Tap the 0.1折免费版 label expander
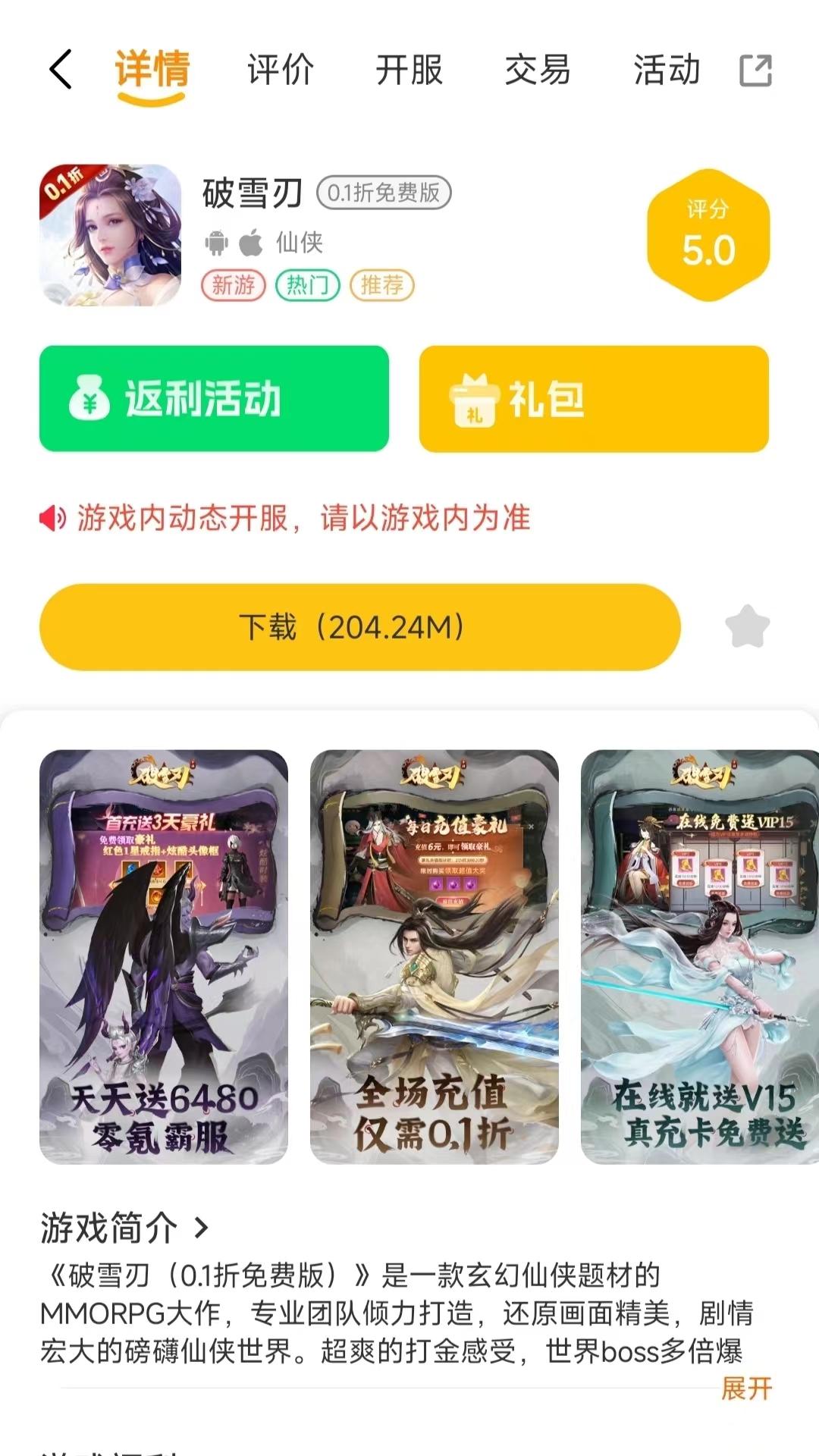The height and width of the screenshot is (1456, 819). click(x=384, y=193)
